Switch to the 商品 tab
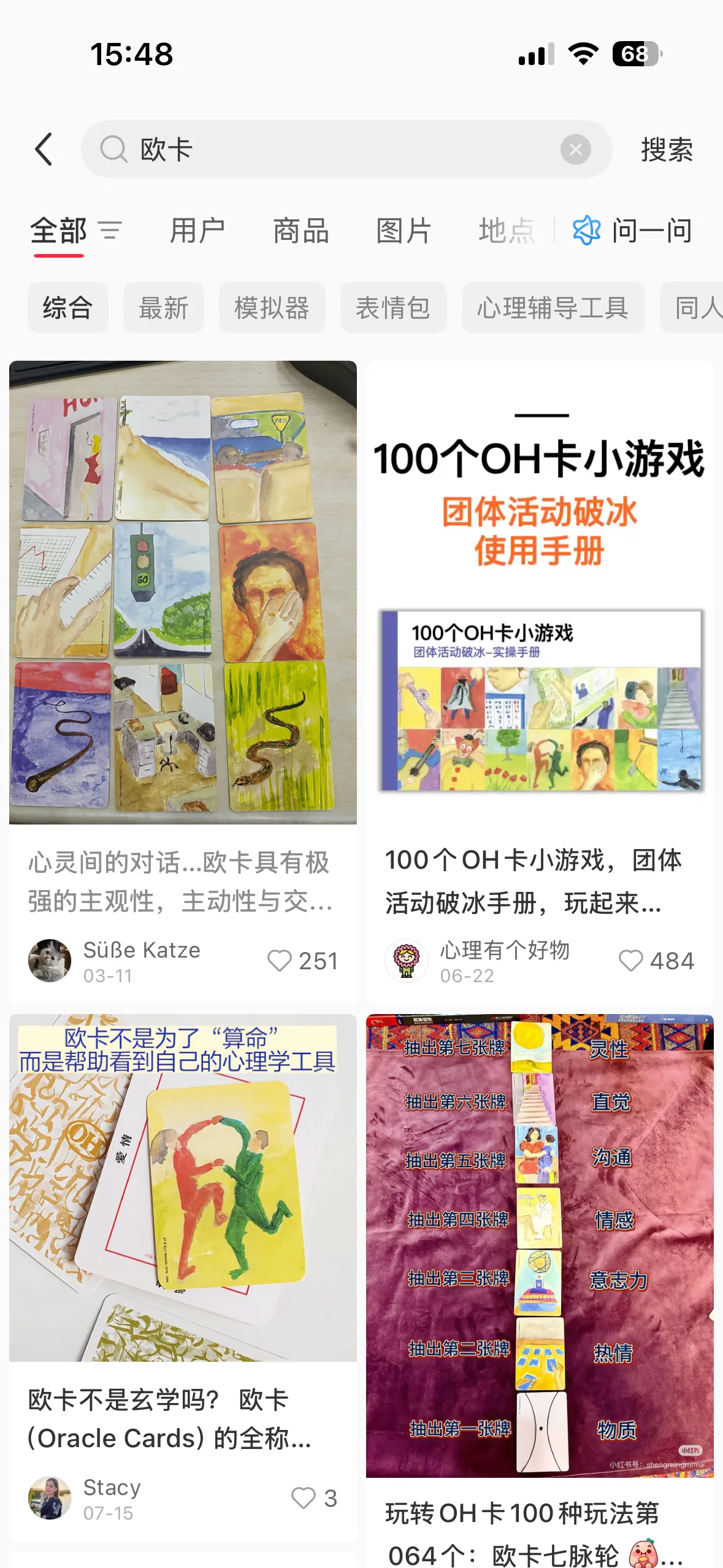This screenshot has width=723, height=1568. (x=300, y=231)
